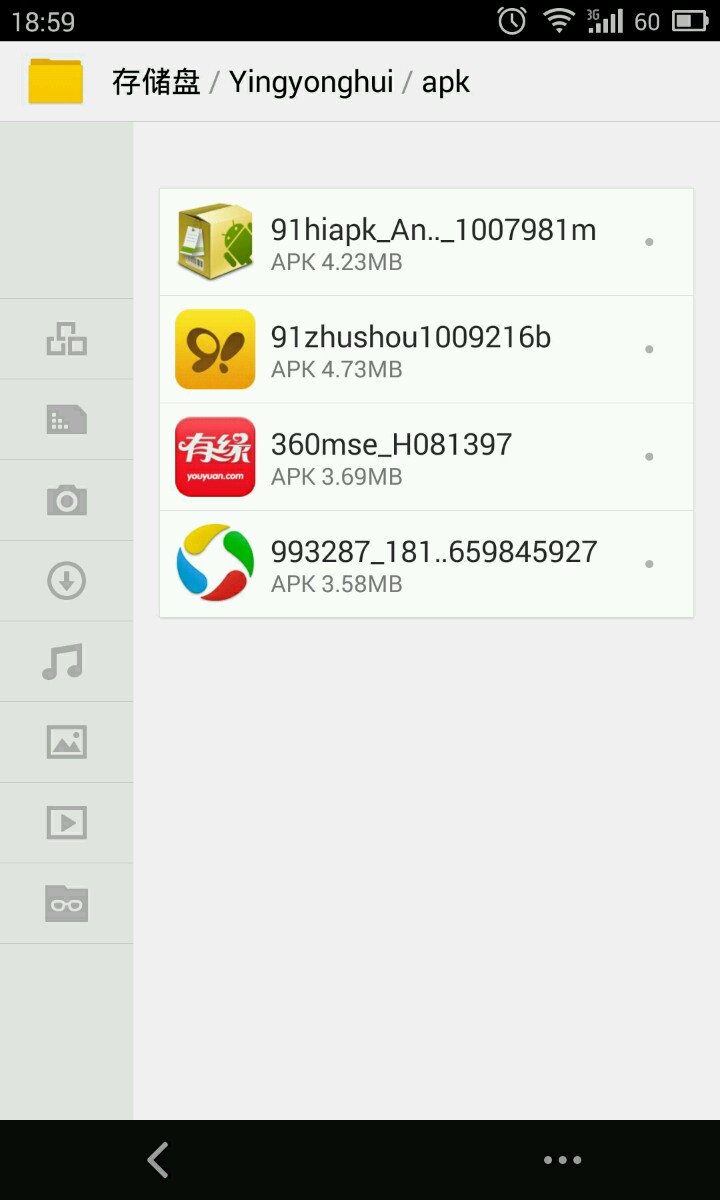Go back using the bottom arrow
This screenshot has height=1200, width=720.
[x=158, y=1160]
